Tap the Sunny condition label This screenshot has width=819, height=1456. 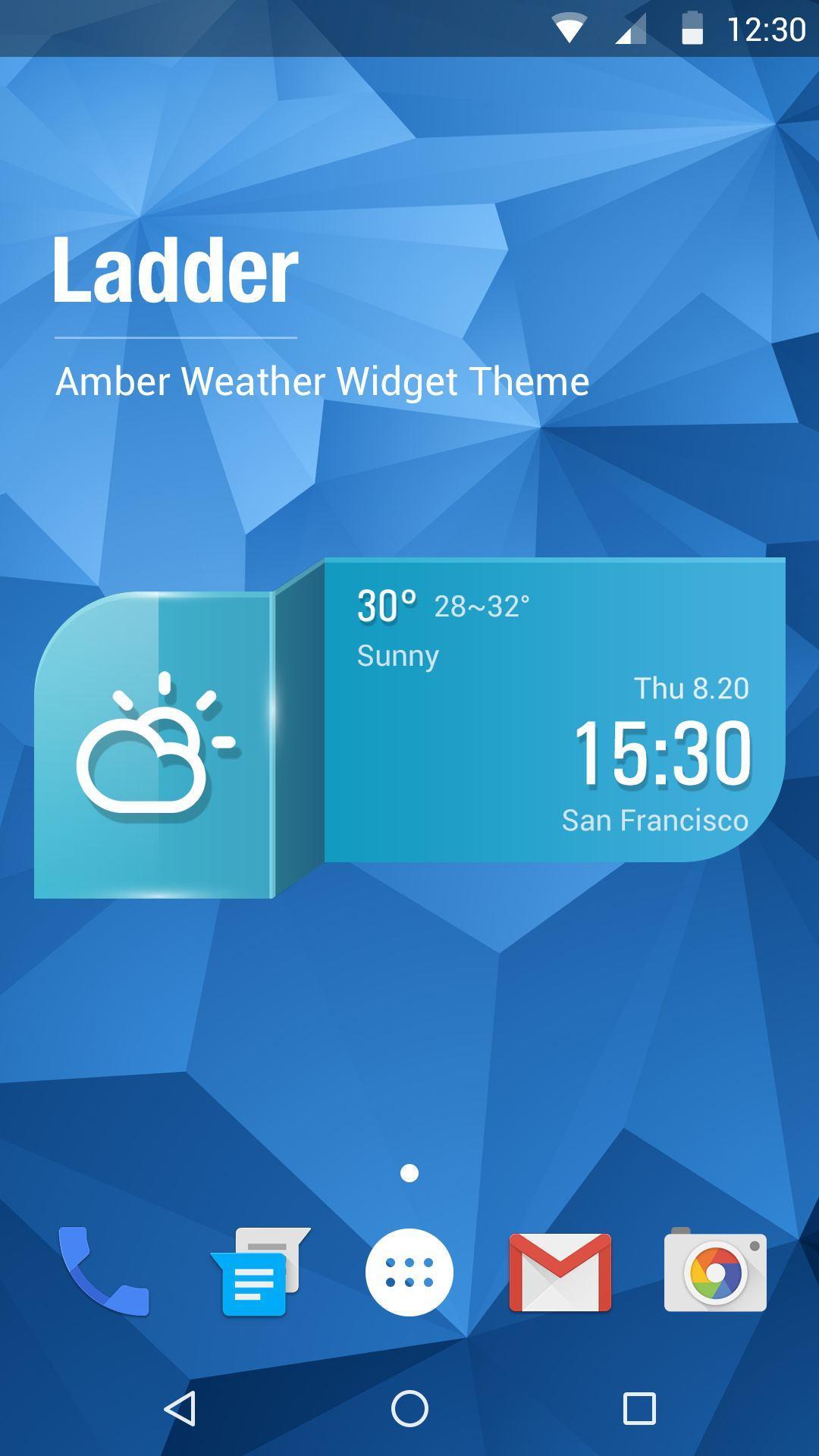pyautogui.click(x=398, y=655)
